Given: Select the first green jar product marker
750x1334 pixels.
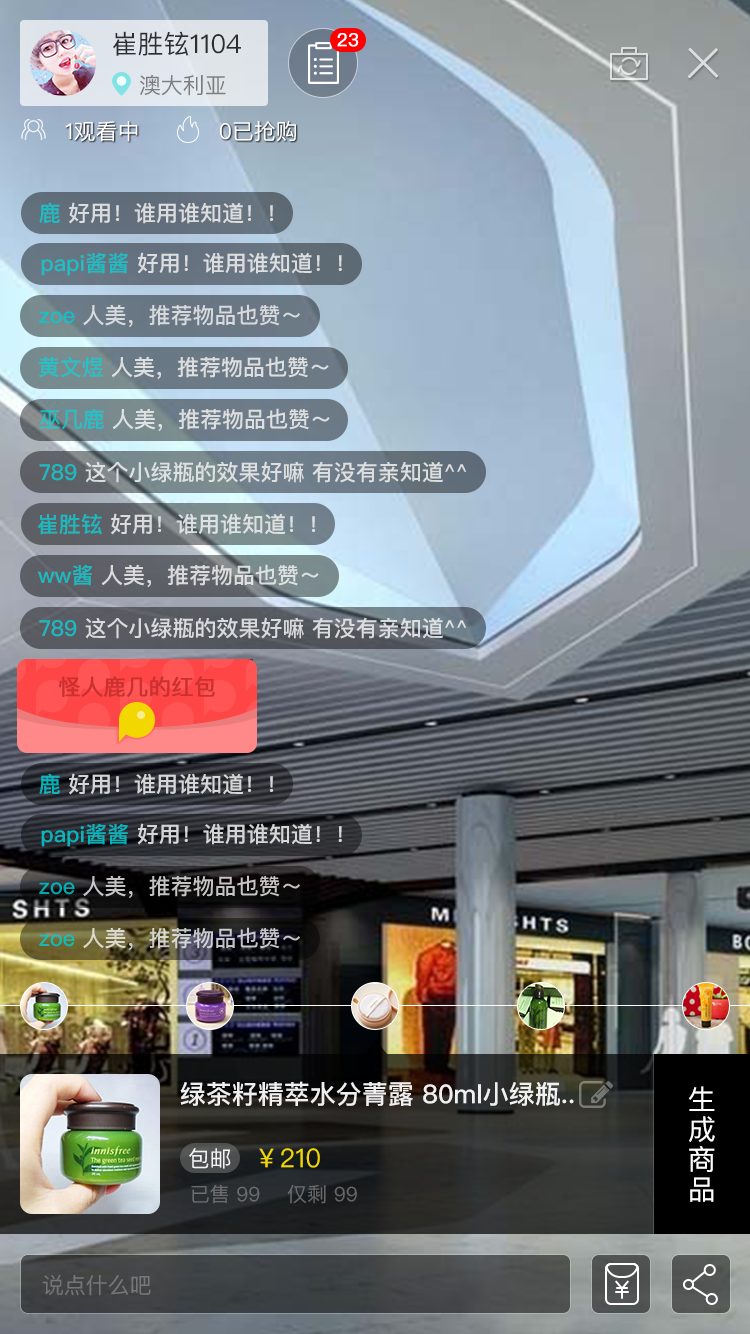Looking at the screenshot, I should coord(44,1006).
